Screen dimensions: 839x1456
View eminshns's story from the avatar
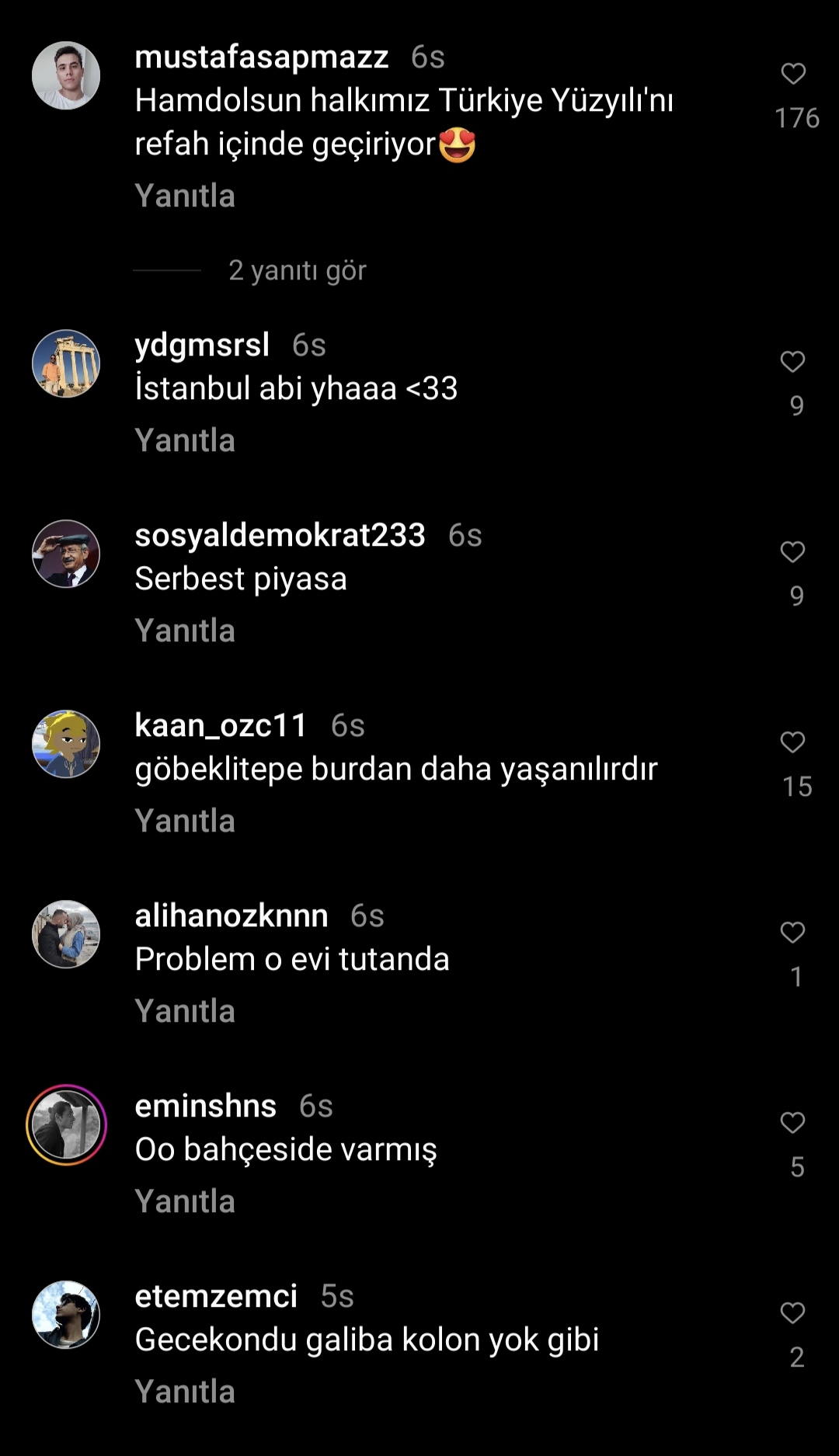click(x=66, y=1125)
